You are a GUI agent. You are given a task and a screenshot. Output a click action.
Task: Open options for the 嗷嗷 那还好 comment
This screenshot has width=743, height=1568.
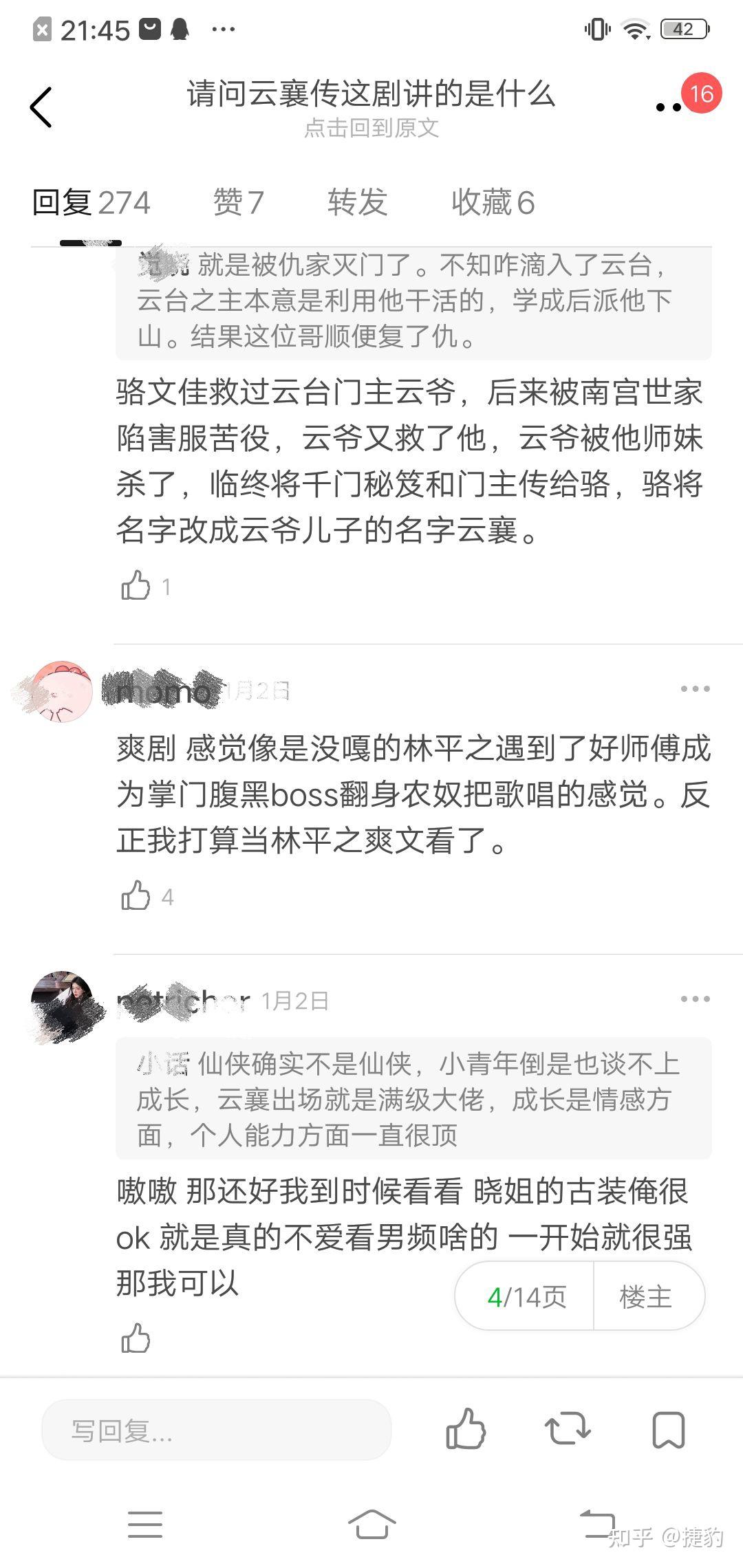coord(695,999)
